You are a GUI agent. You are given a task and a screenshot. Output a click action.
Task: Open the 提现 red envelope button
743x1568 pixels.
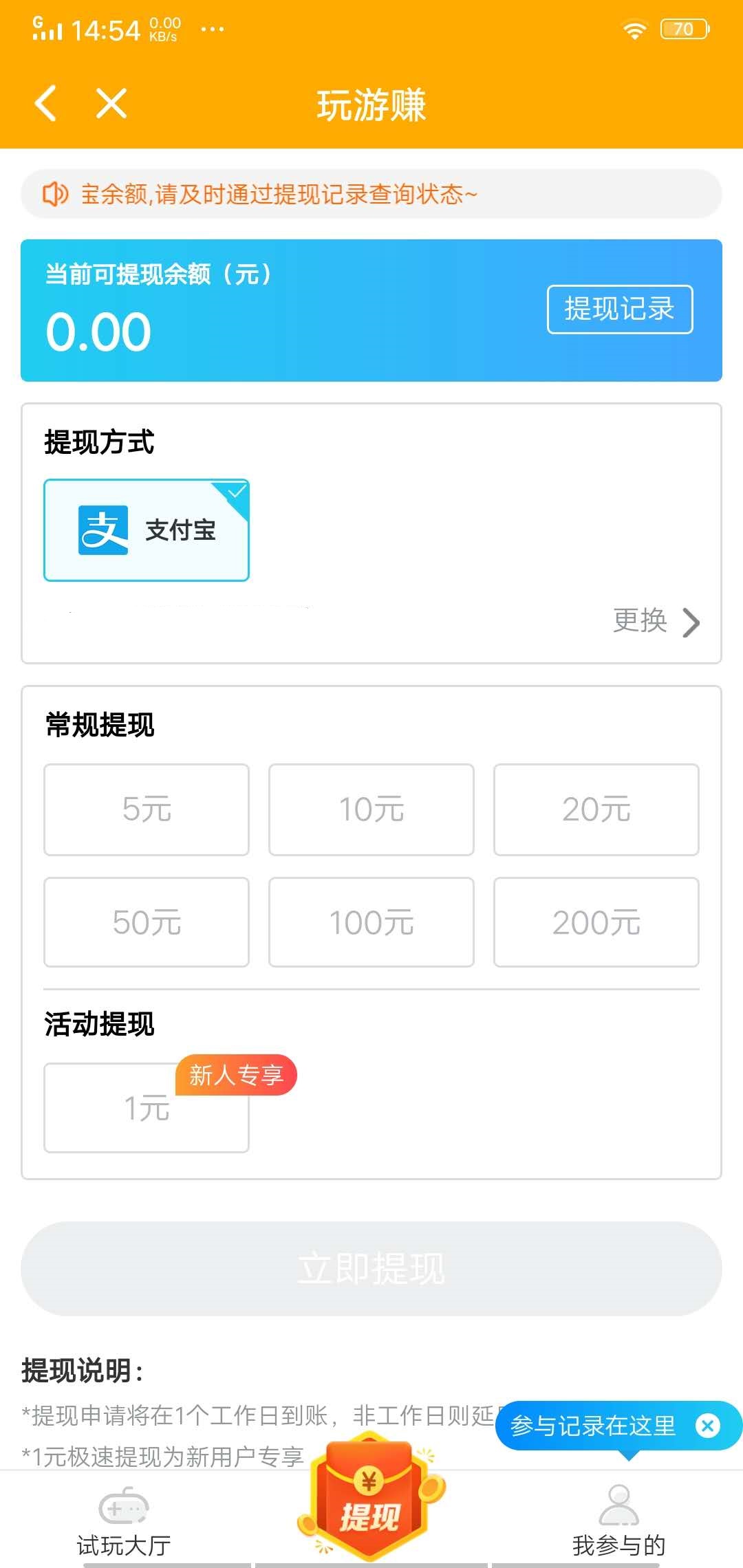pos(371,1506)
